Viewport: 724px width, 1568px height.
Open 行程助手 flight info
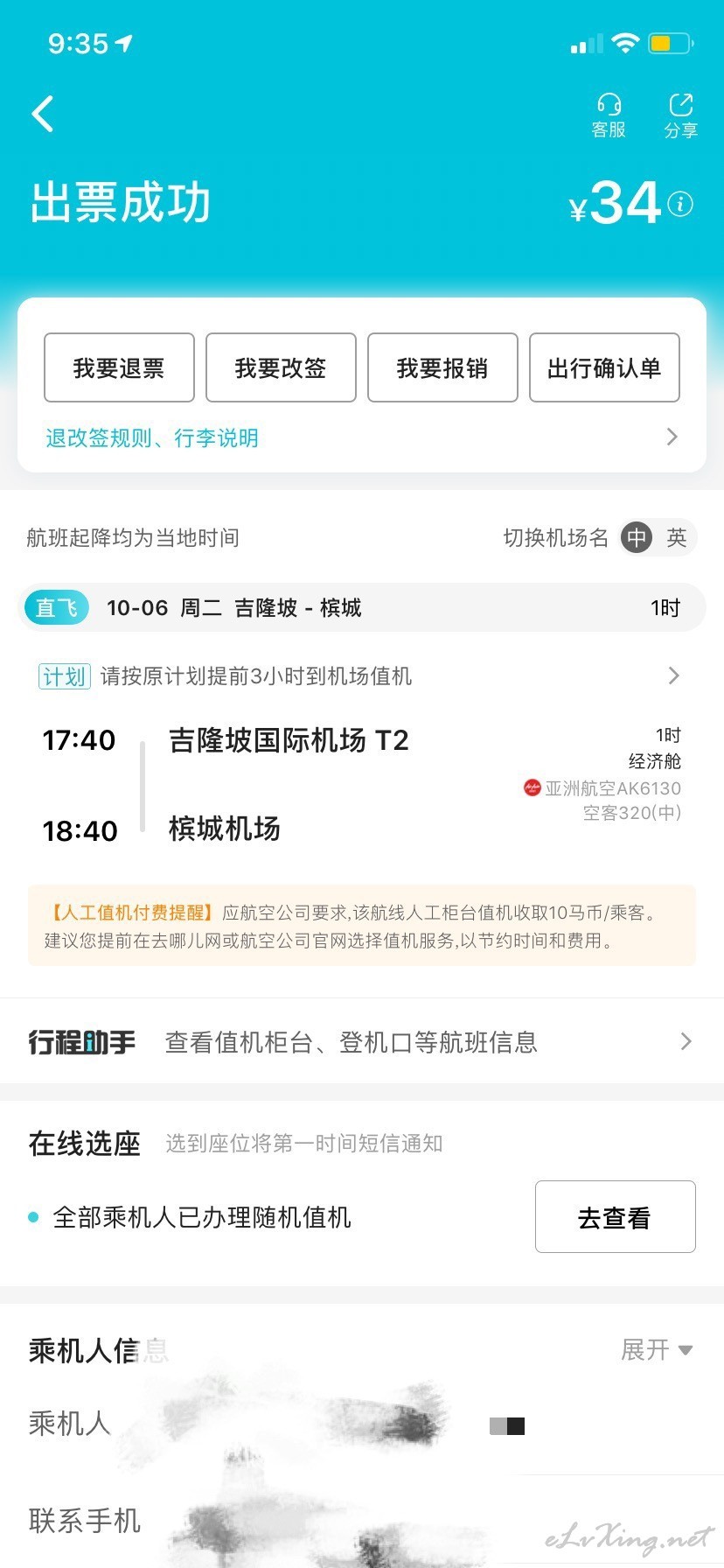[362, 1041]
